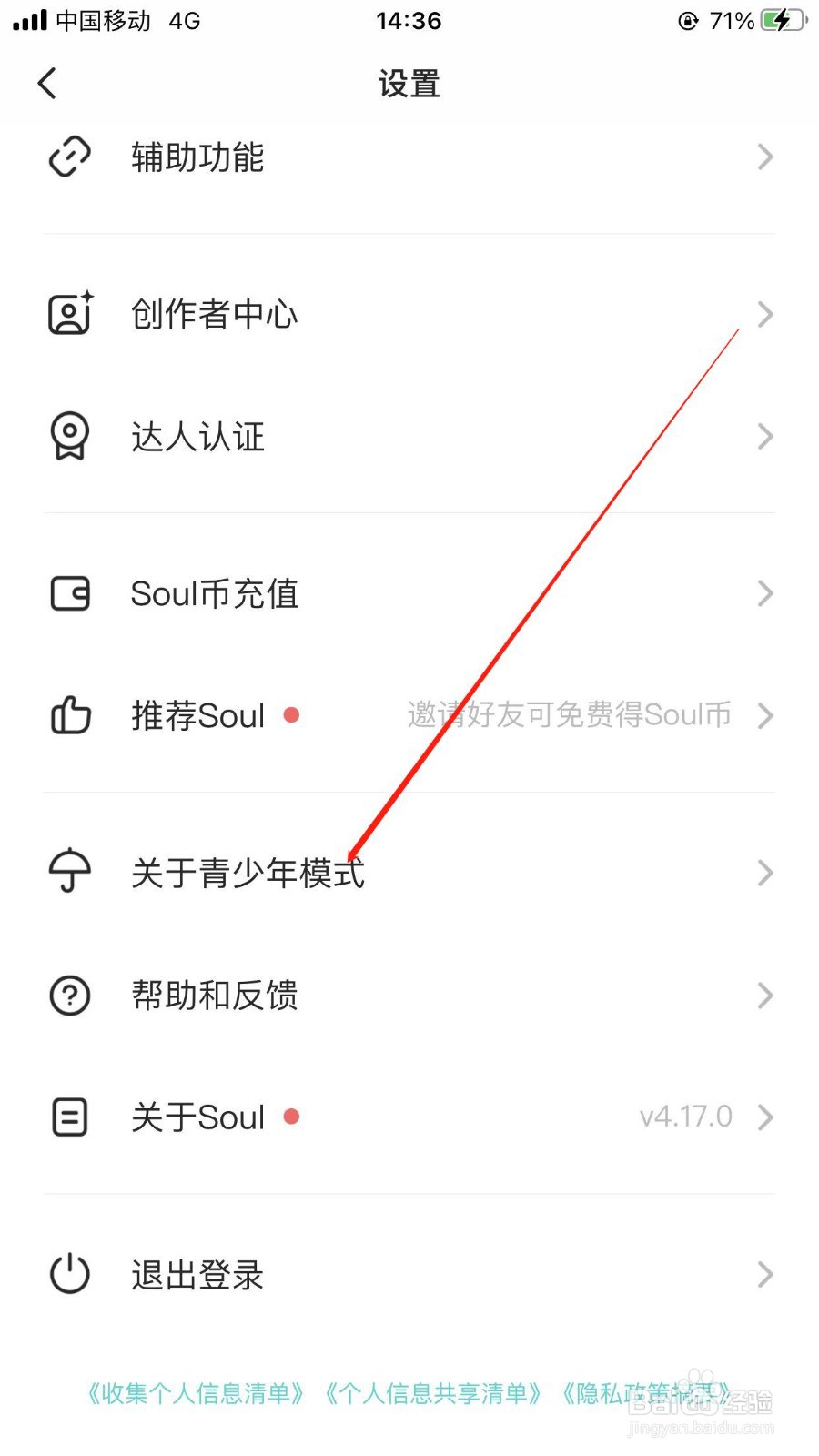The height and width of the screenshot is (1456, 819).
Task: Select the 达人认证 badge certification icon
Action: click(69, 437)
